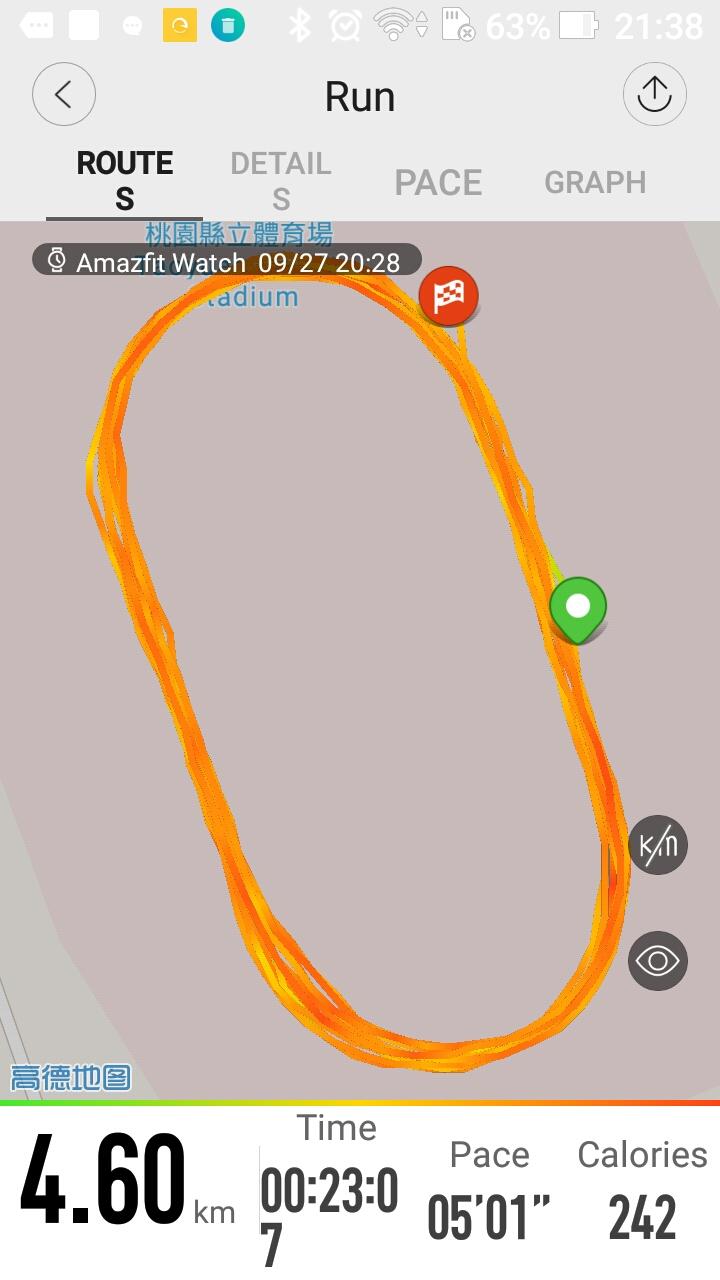Share this run via the upload icon
Viewport: 720px width, 1280px height.
(654, 95)
